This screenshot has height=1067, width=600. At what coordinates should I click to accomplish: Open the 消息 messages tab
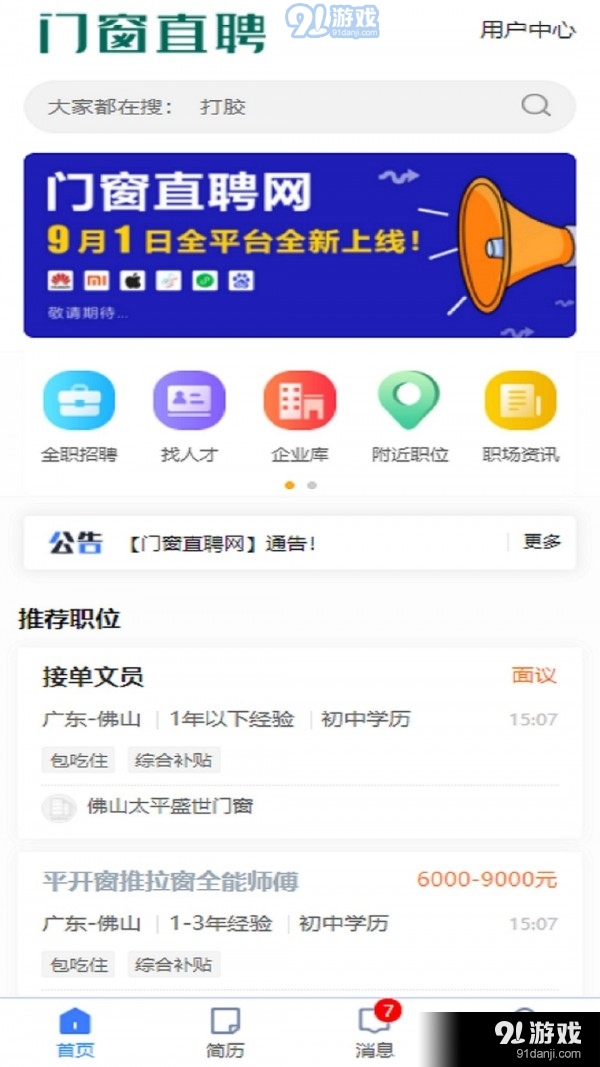click(x=375, y=1033)
